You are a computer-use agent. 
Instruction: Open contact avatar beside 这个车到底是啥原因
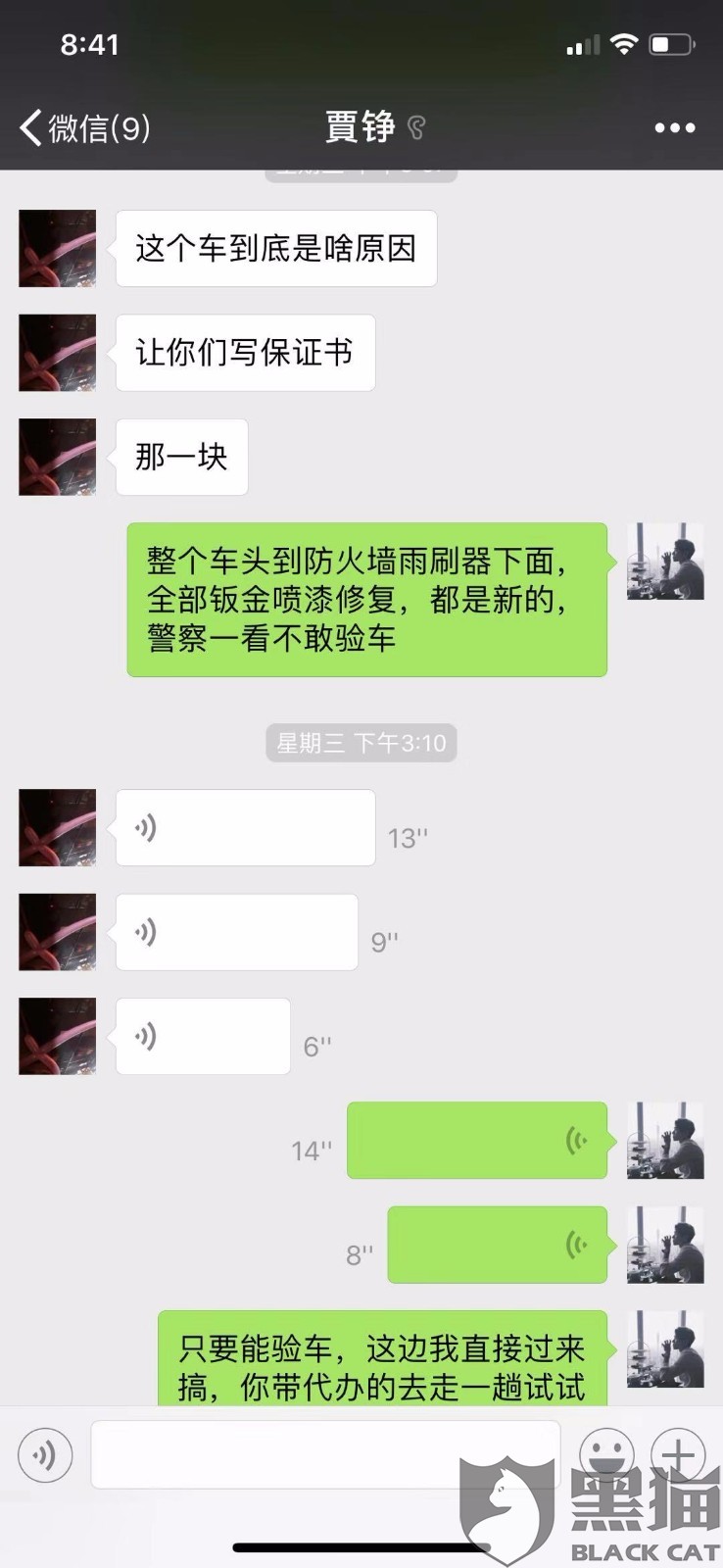pos(58,249)
